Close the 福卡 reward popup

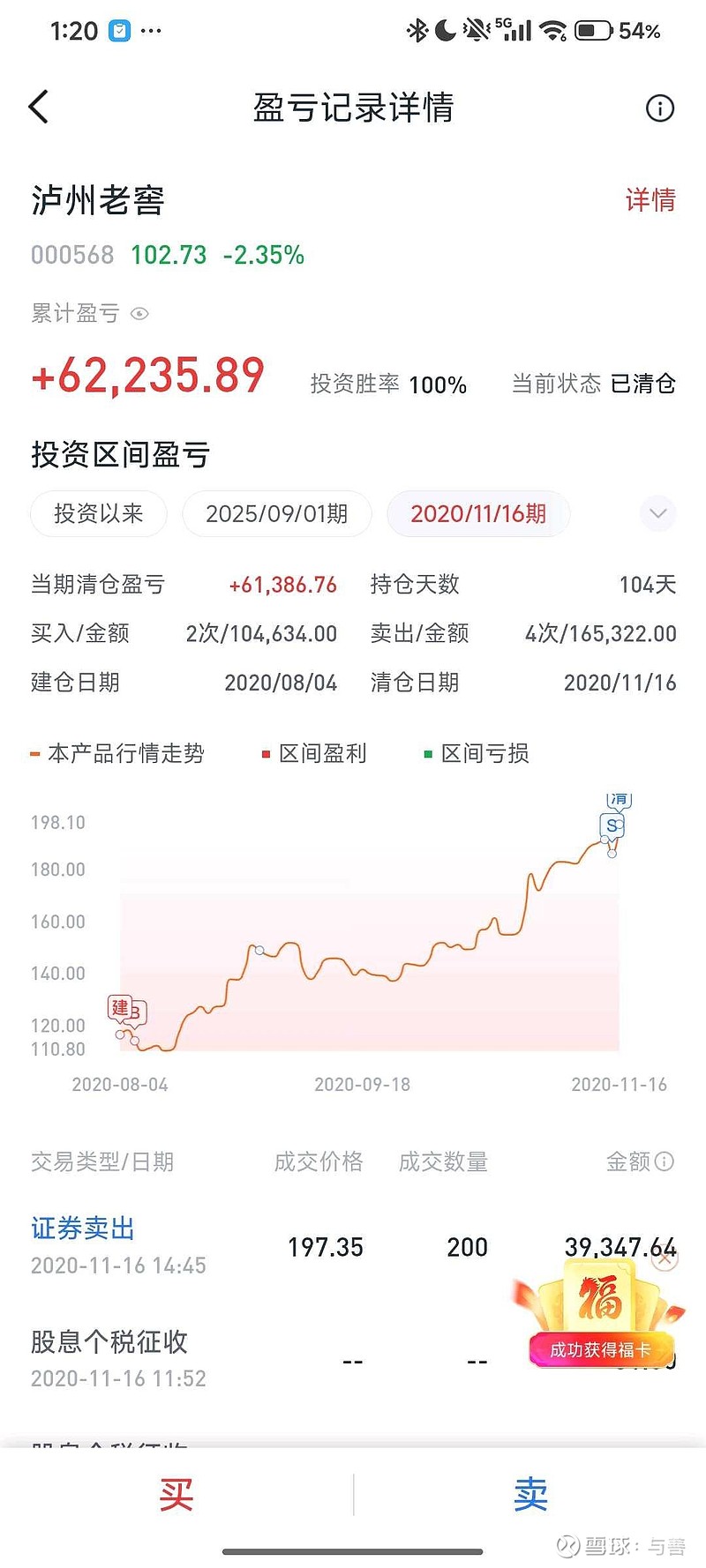coord(663,1259)
